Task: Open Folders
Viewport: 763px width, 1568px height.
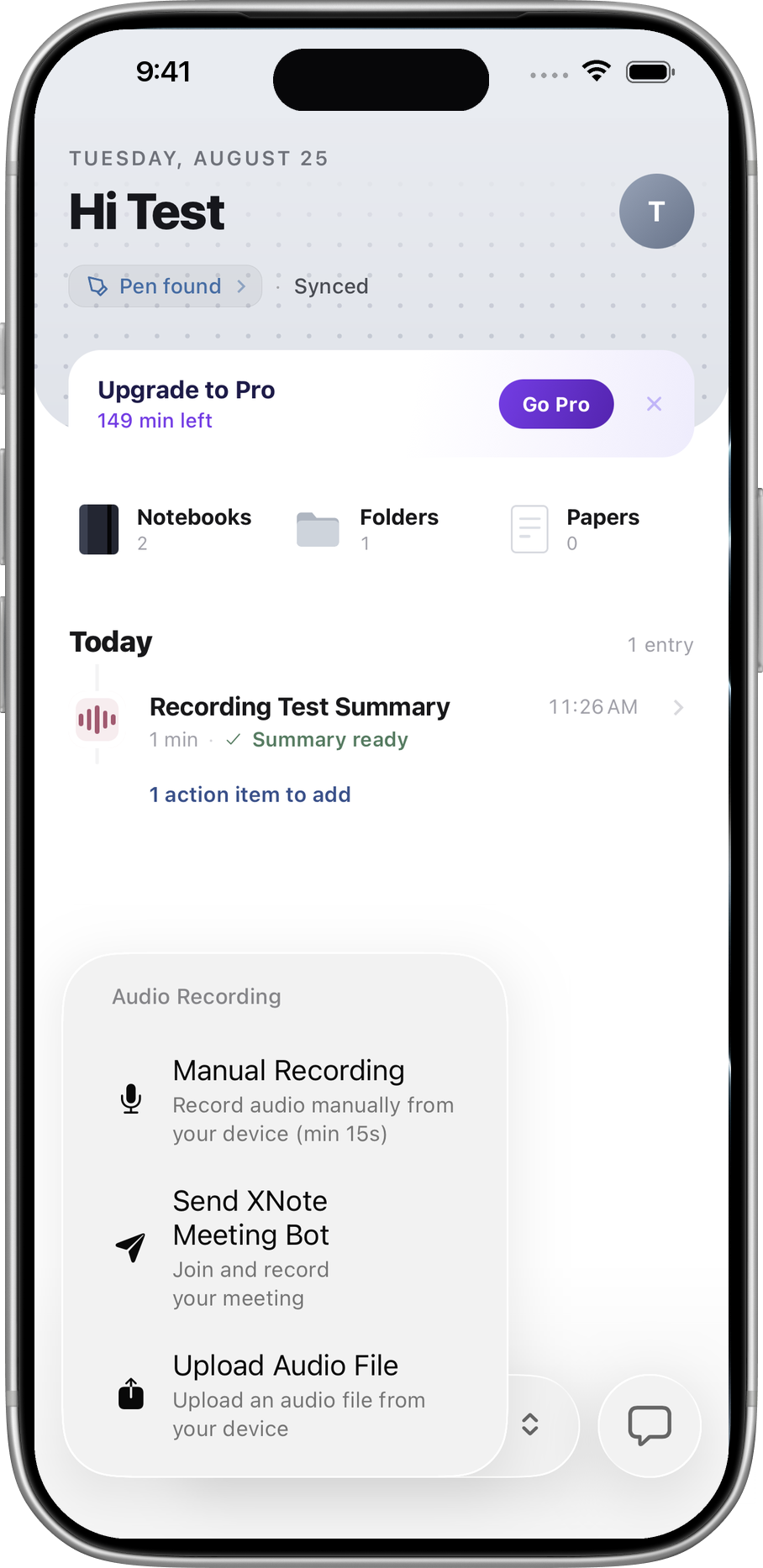Action: pos(368,529)
